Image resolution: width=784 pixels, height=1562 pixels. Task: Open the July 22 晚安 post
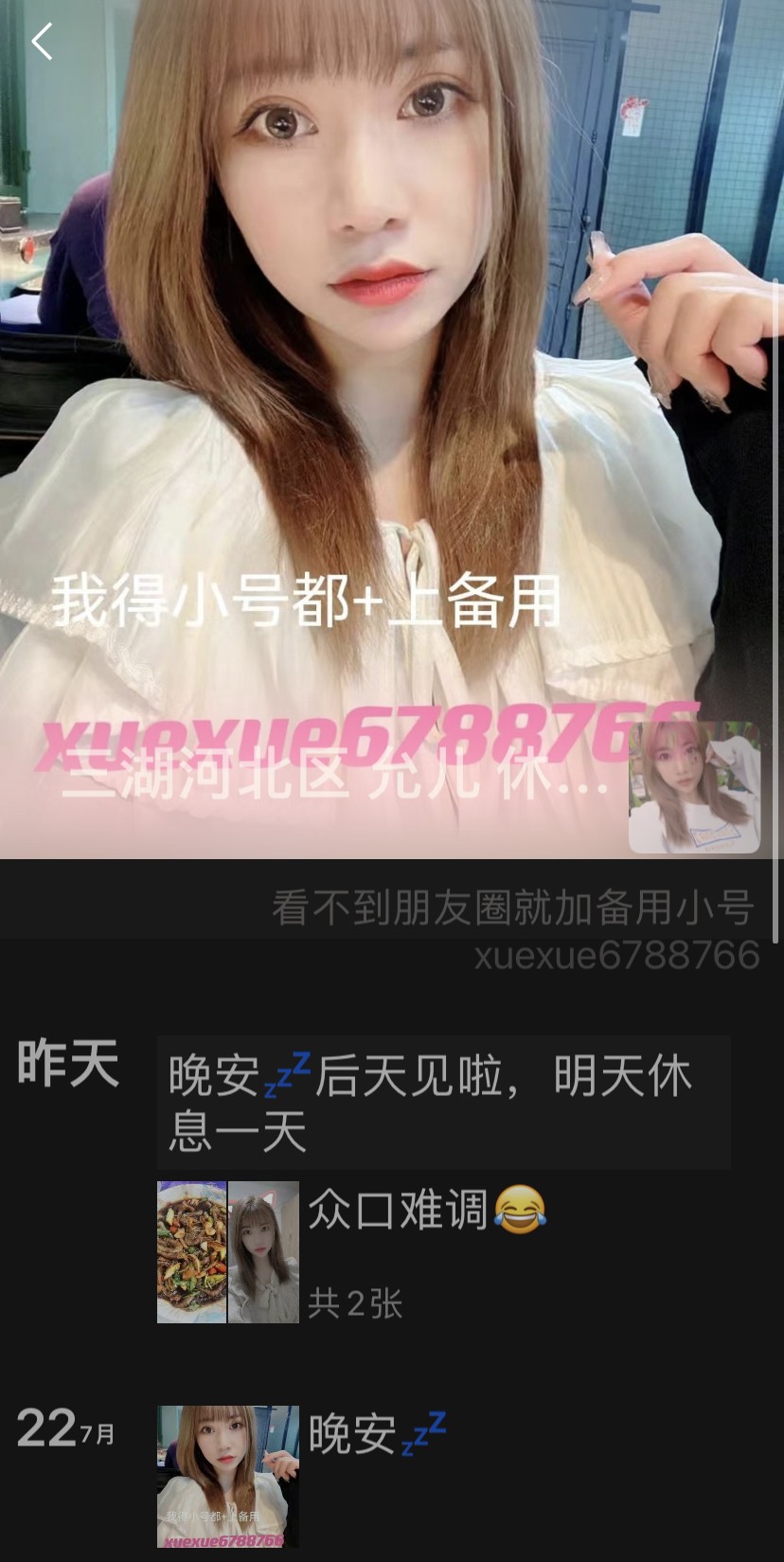tap(377, 1434)
